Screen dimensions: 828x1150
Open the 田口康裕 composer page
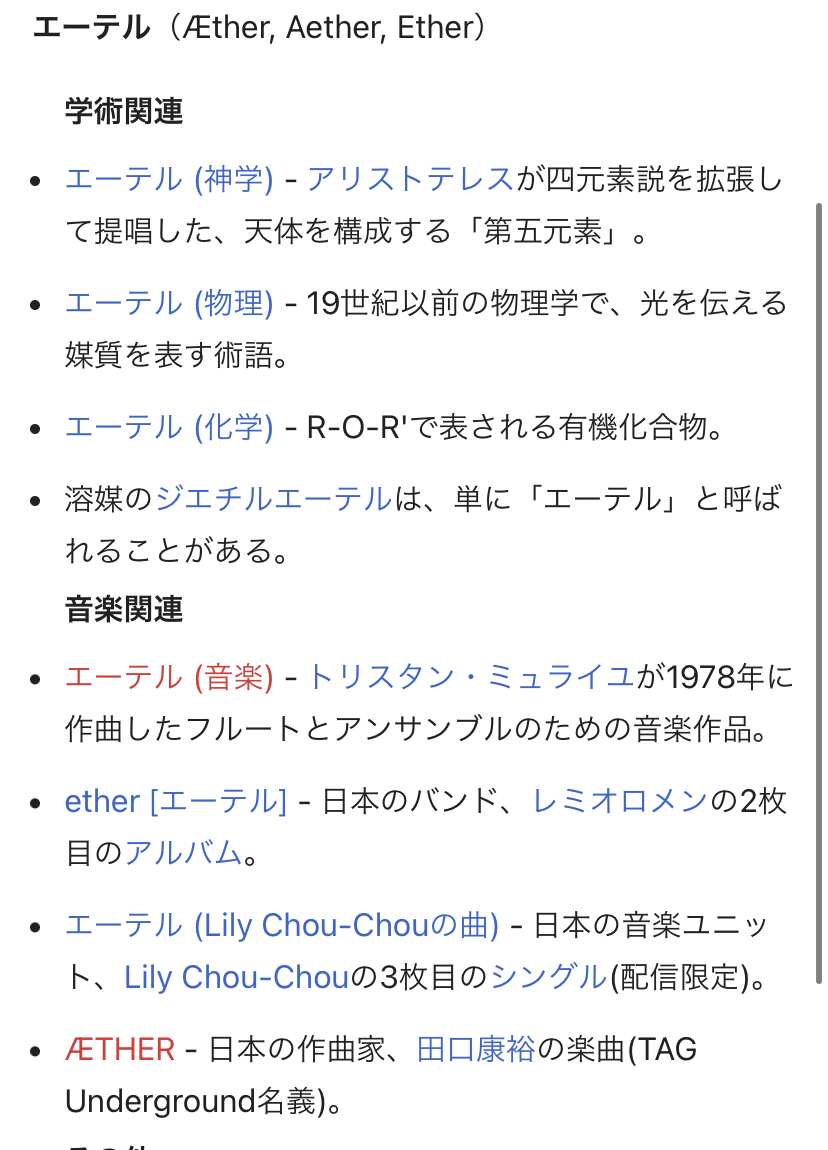click(x=476, y=1049)
